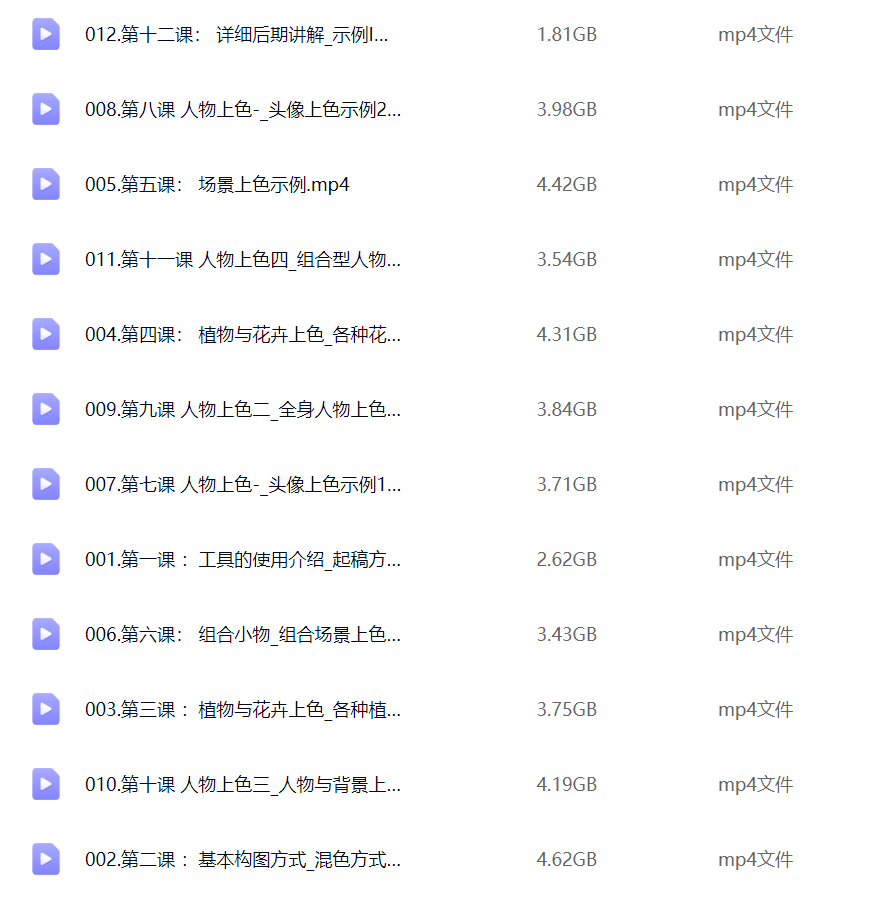Image resolution: width=879 pixels, height=897 pixels.
Task: Click the play icon beside 011.第十一课
Action: click(x=45, y=259)
